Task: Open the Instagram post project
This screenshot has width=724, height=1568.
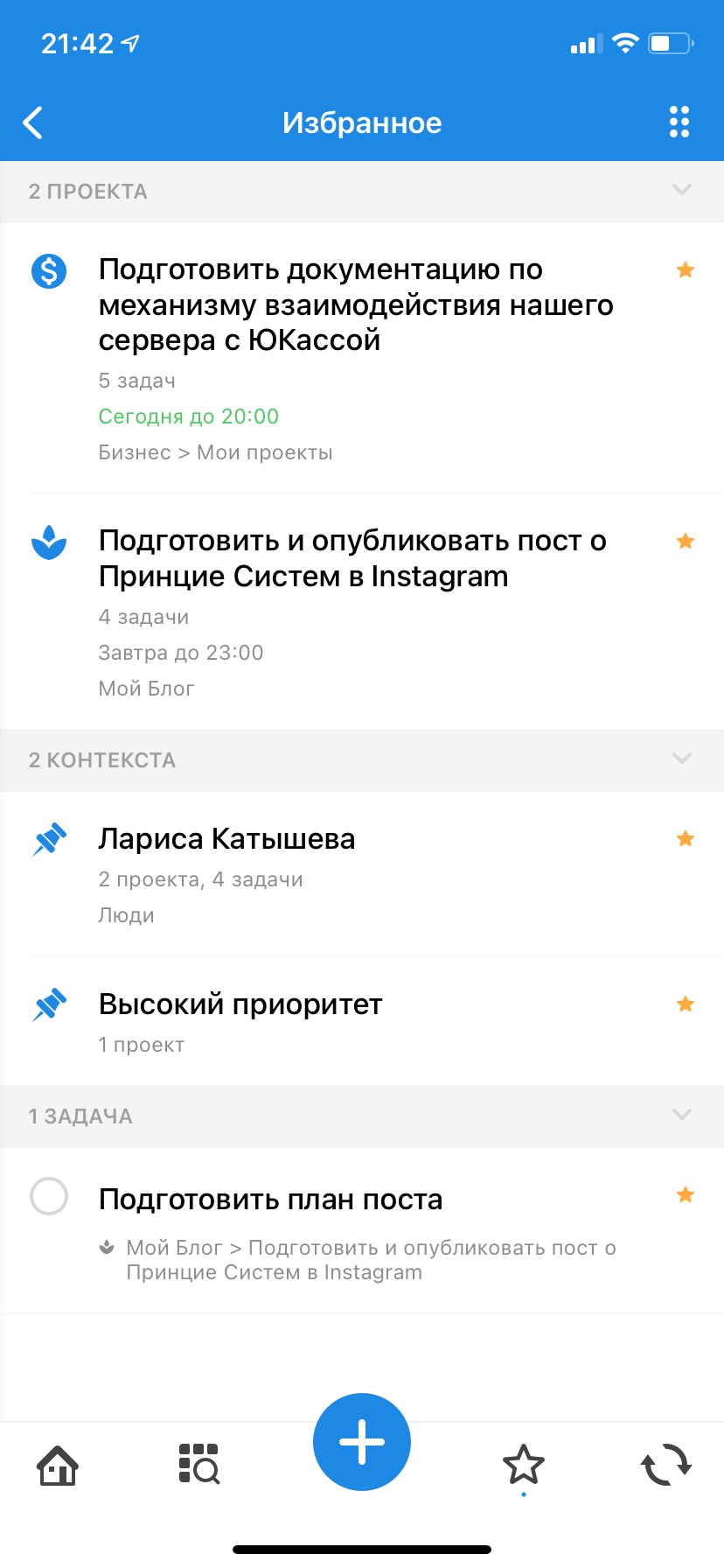Action: pyautogui.click(x=352, y=559)
